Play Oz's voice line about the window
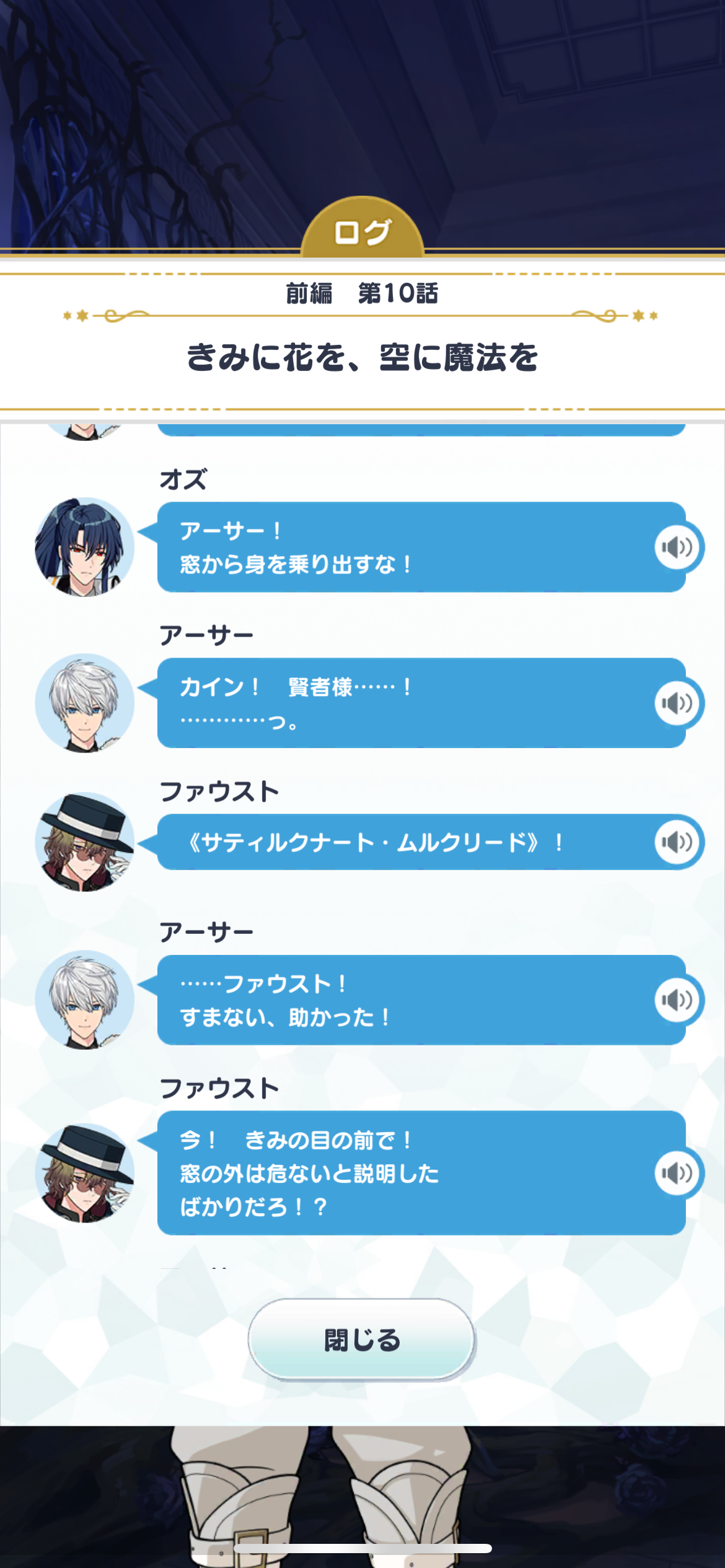Viewport: 725px width, 1568px height. tap(677, 547)
